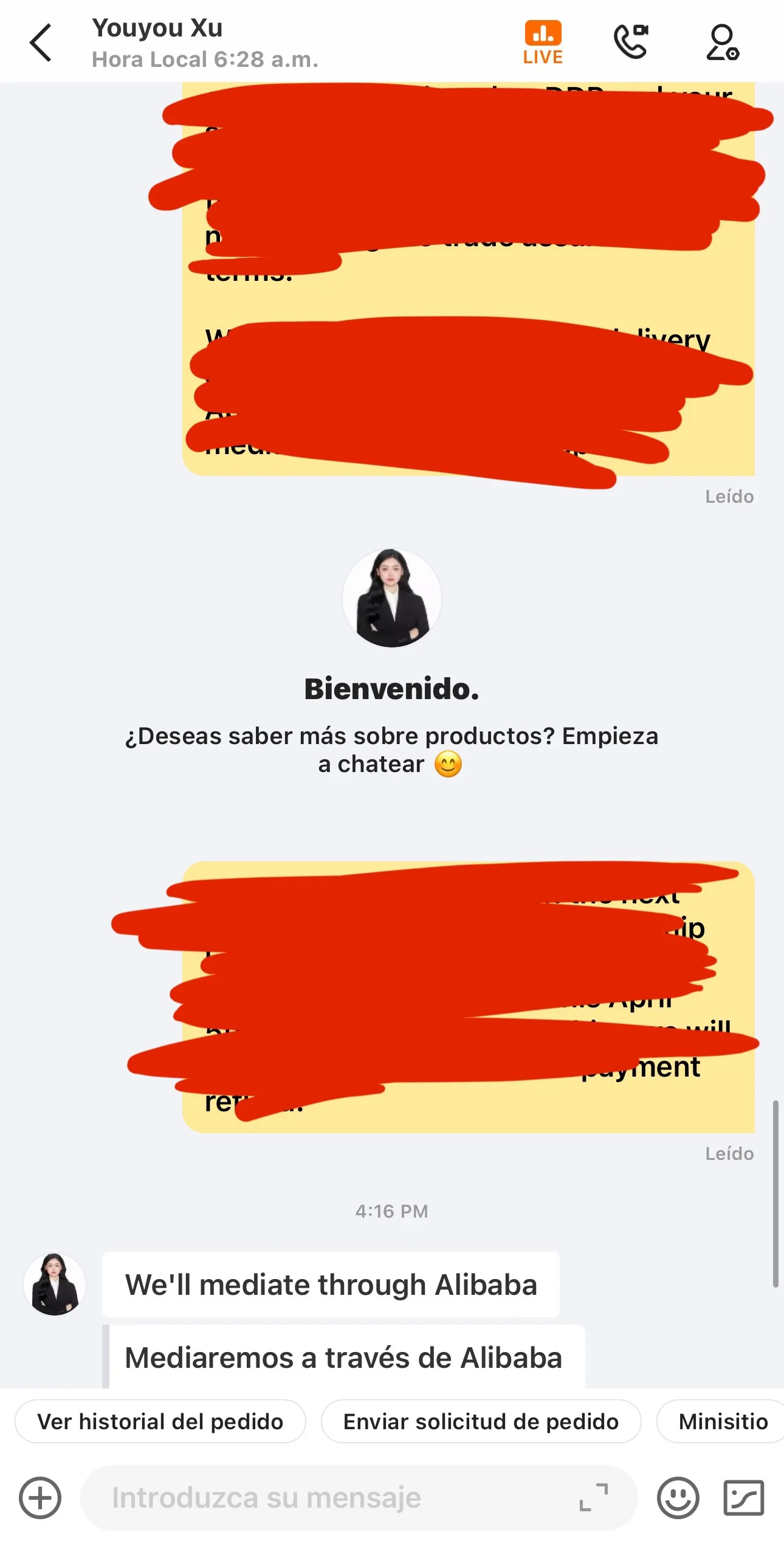Open the plus attachment menu
The width and height of the screenshot is (784, 1566).
(x=40, y=1498)
